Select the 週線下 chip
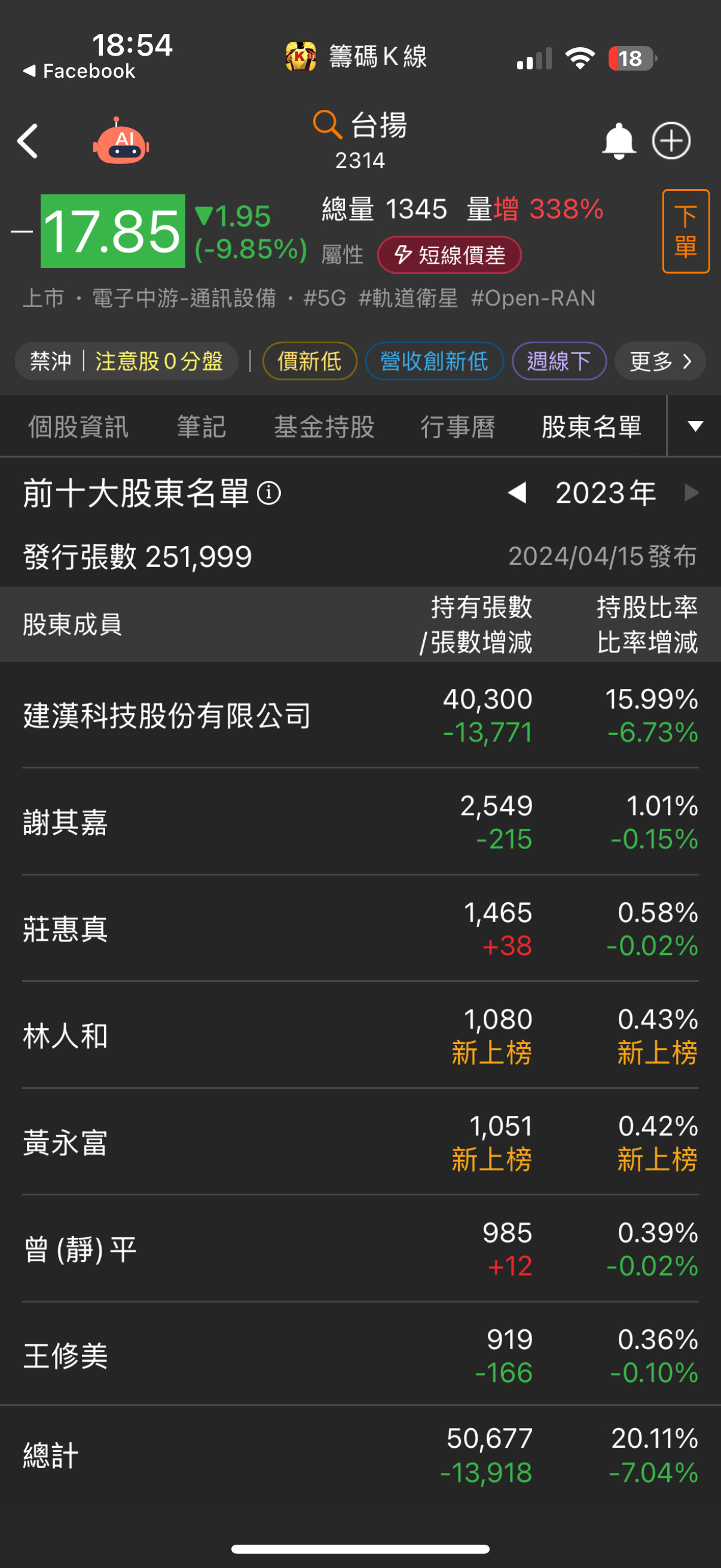Image resolution: width=721 pixels, height=1568 pixels. 558,361
